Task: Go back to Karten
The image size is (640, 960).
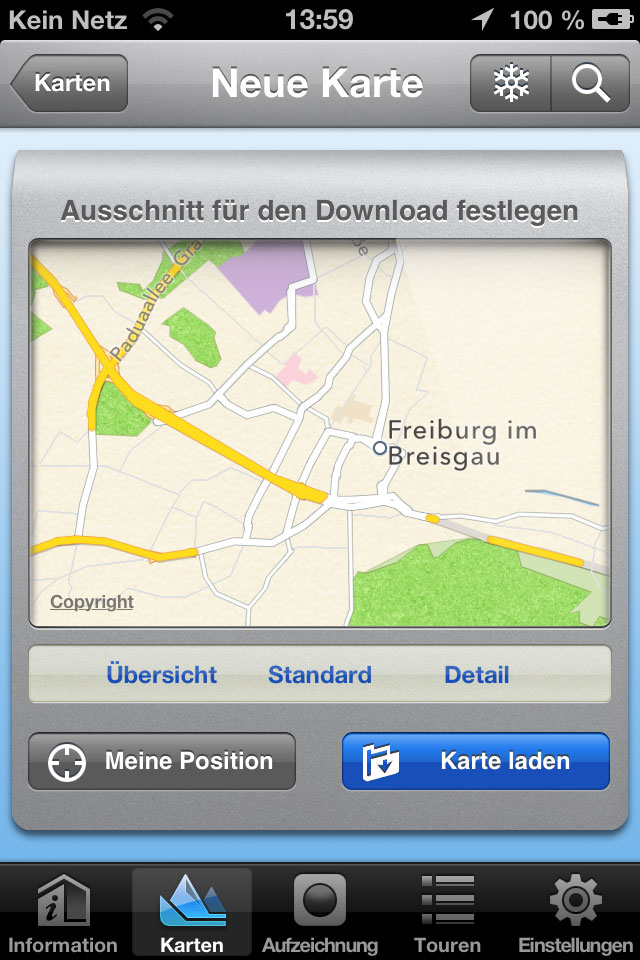Action: click(70, 83)
